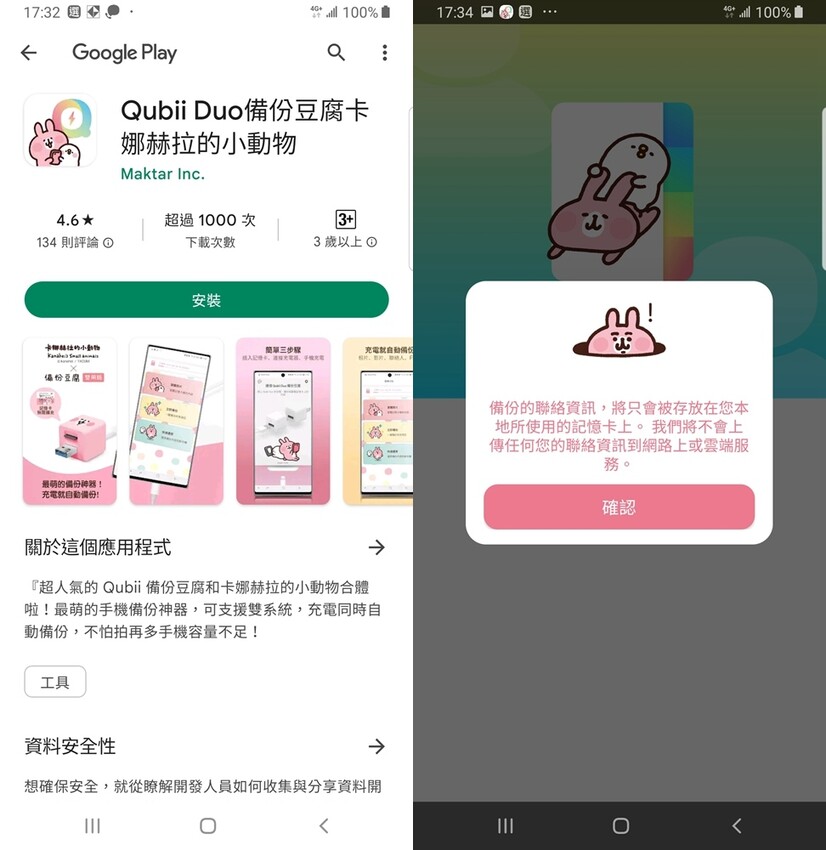Show the 3 歲以上 content rating info

coord(345,242)
